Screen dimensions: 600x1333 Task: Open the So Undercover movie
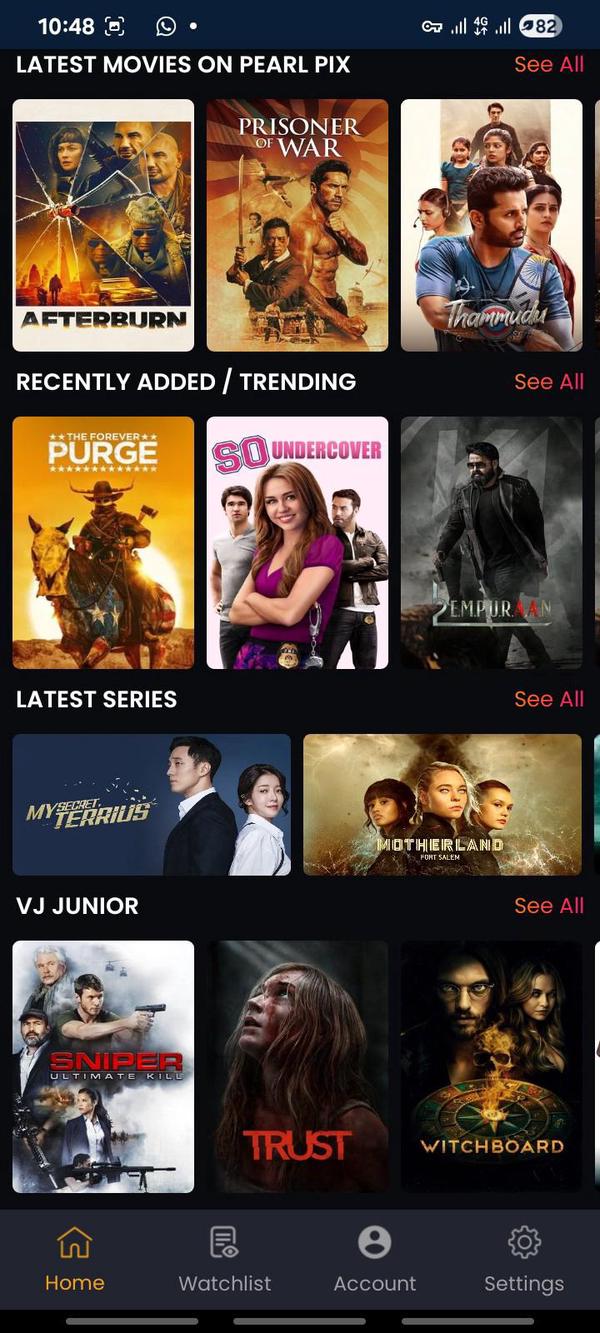pyautogui.click(x=297, y=542)
